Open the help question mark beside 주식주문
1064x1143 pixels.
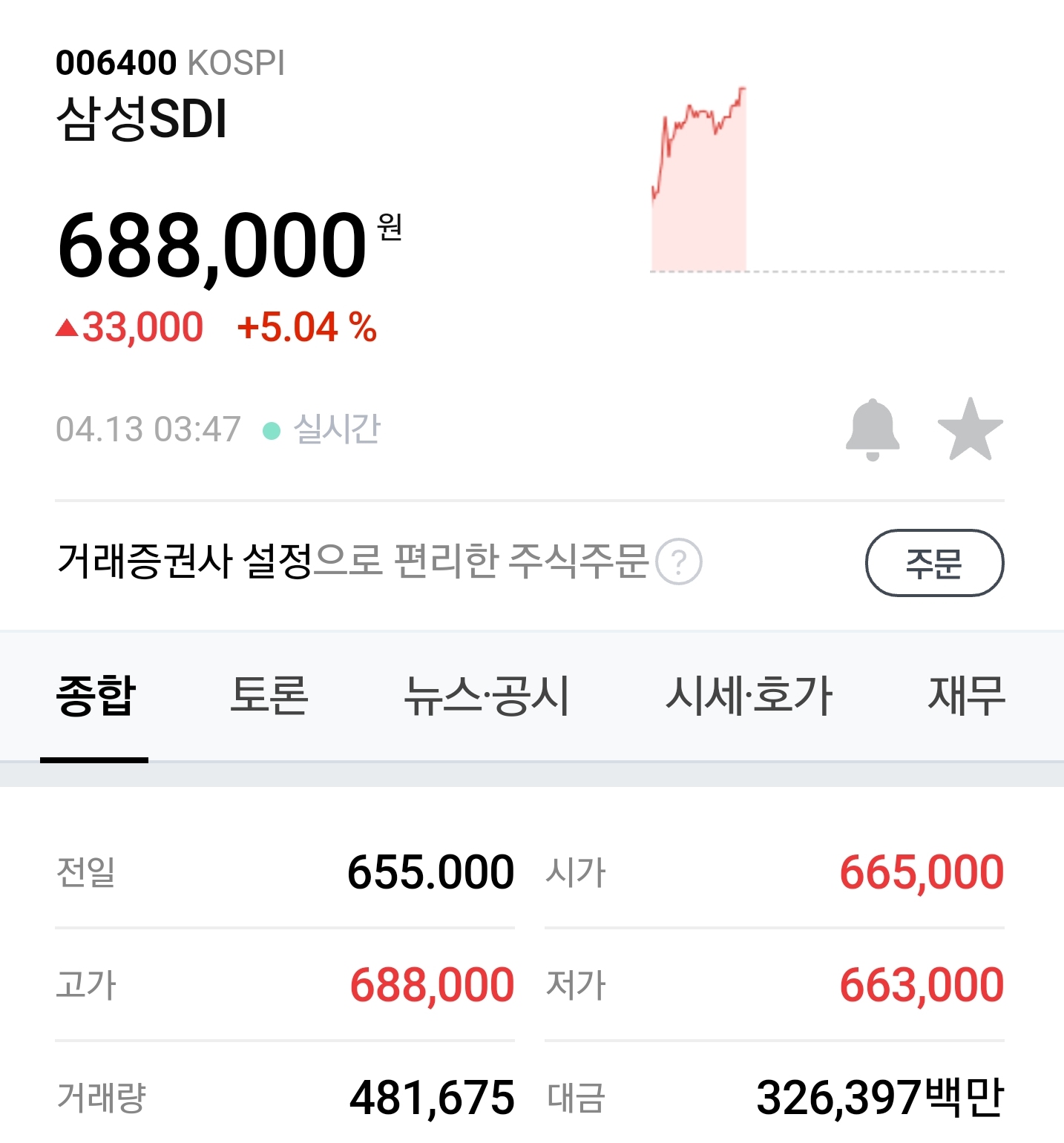pos(679,562)
